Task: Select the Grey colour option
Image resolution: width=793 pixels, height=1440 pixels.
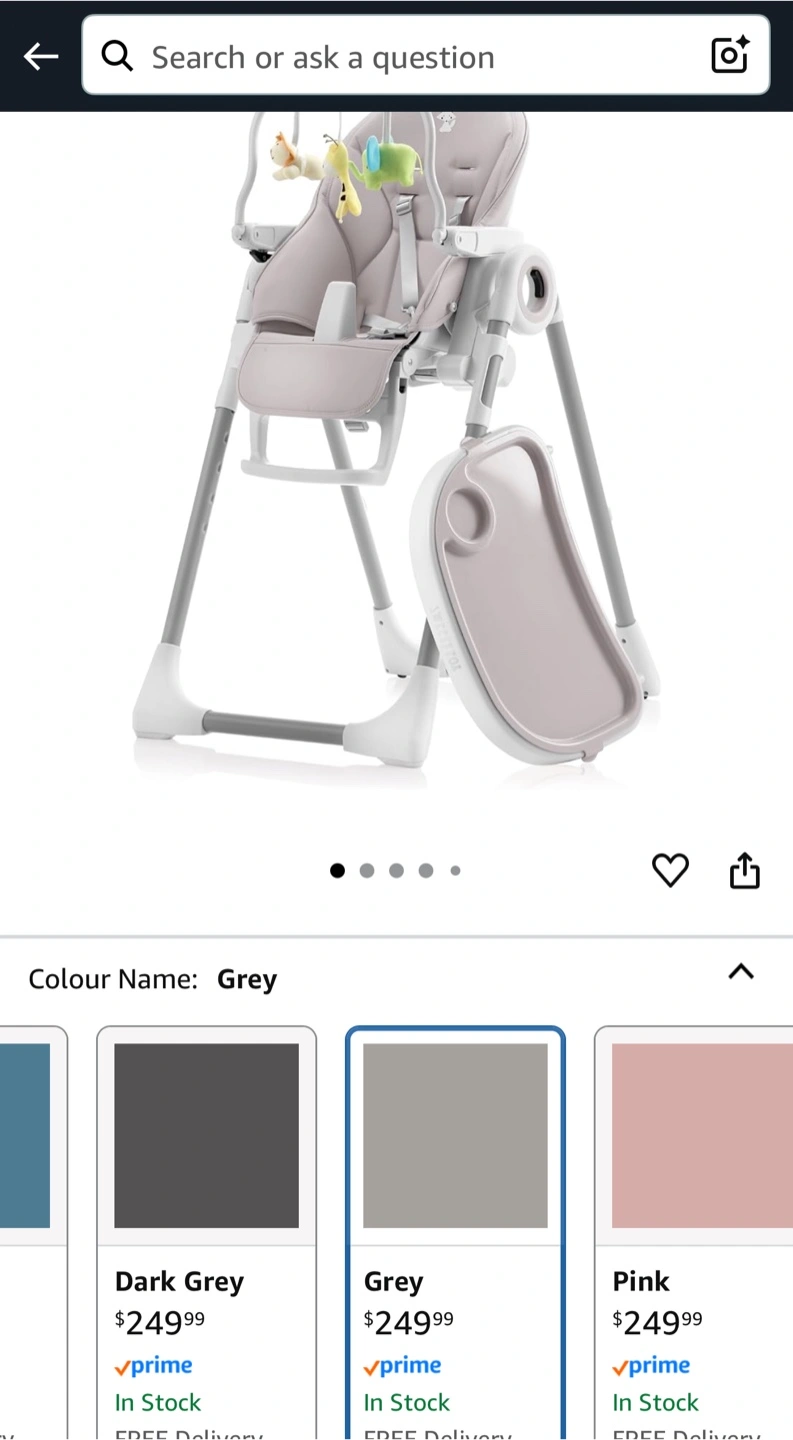Action: point(455,1232)
